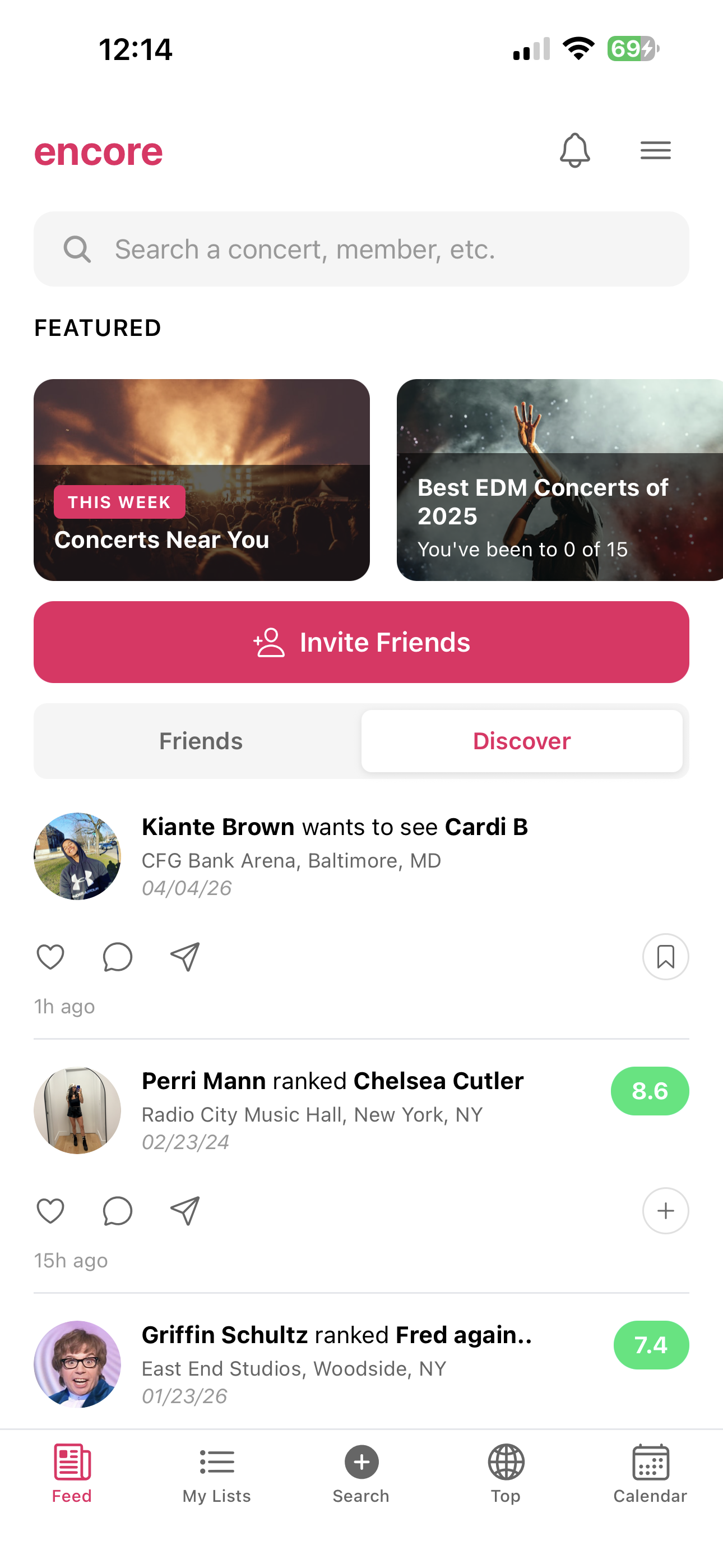Bookmark Kiante Brown's Cardi B post
Viewport: 723px width, 1568px height.
666,957
